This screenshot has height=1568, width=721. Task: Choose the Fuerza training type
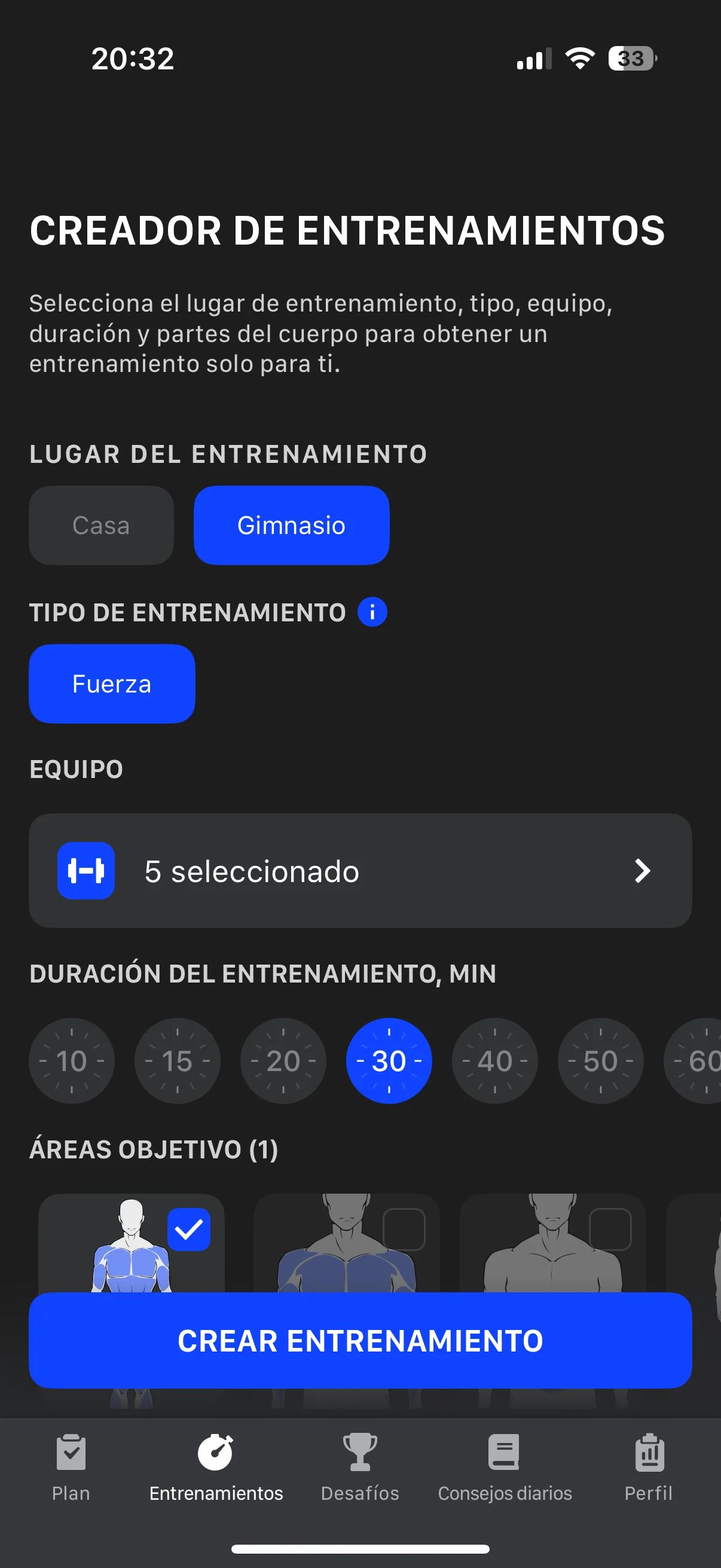[x=112, y=684]
